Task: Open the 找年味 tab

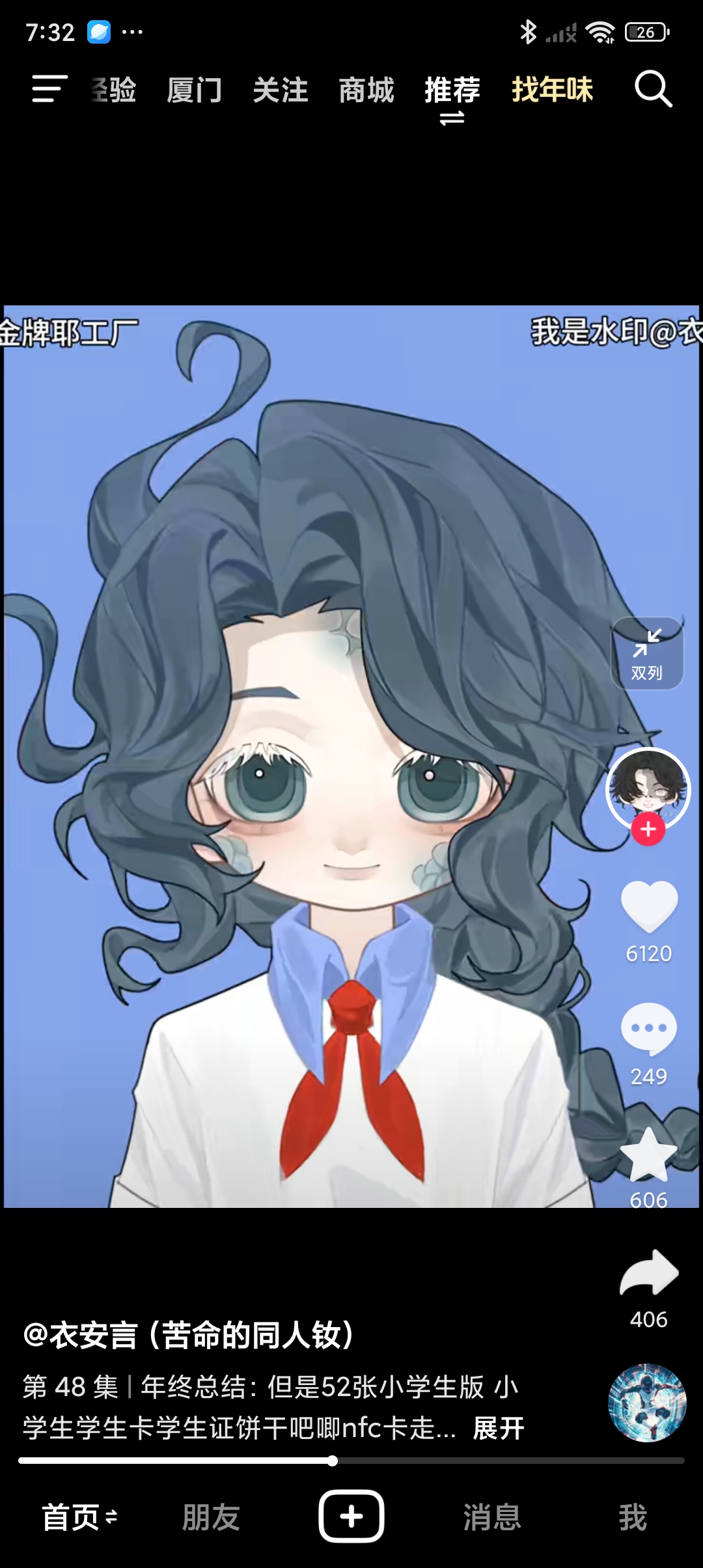Action: click(552, 90)
